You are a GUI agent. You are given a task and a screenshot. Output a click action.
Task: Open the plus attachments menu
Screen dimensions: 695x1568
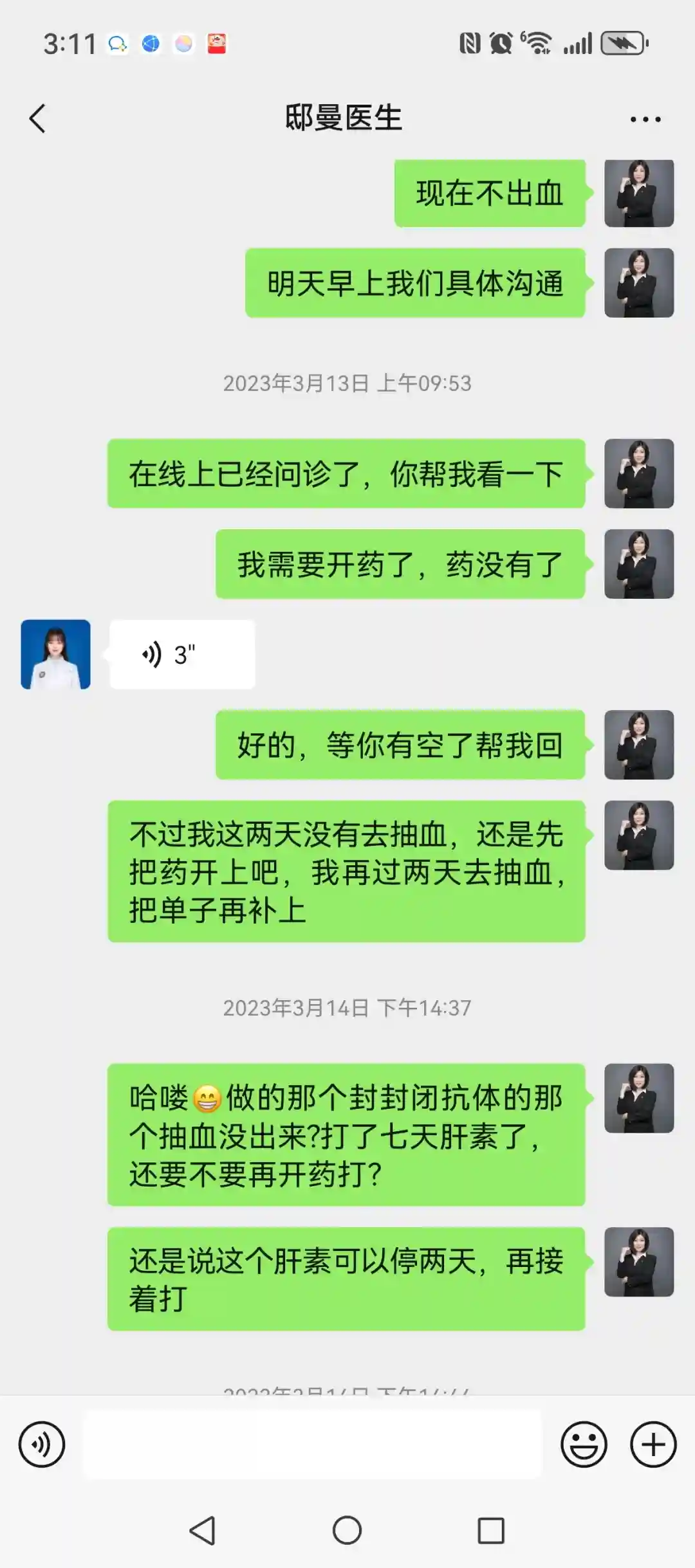click(653, 1445)
